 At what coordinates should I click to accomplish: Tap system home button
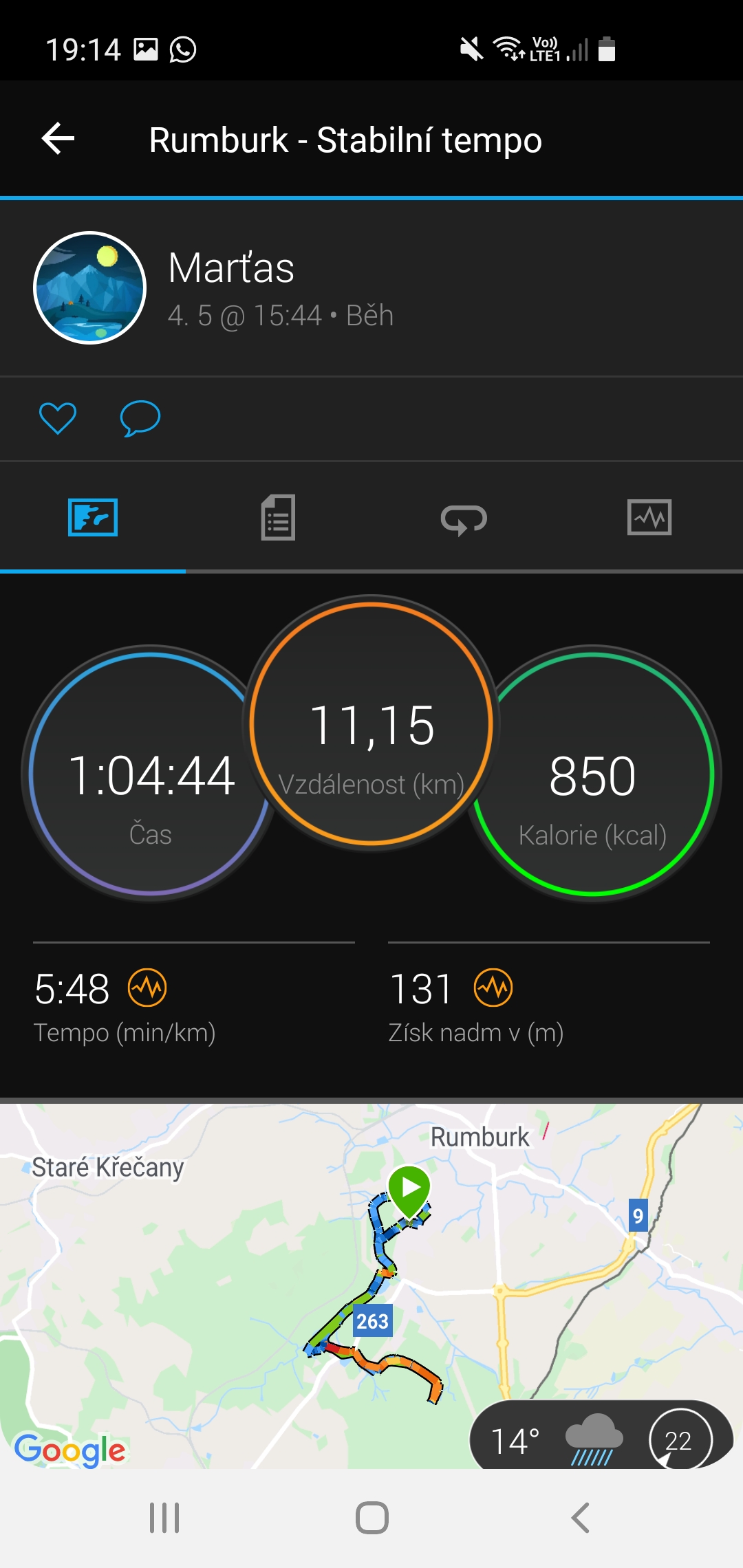[371, 1518]
